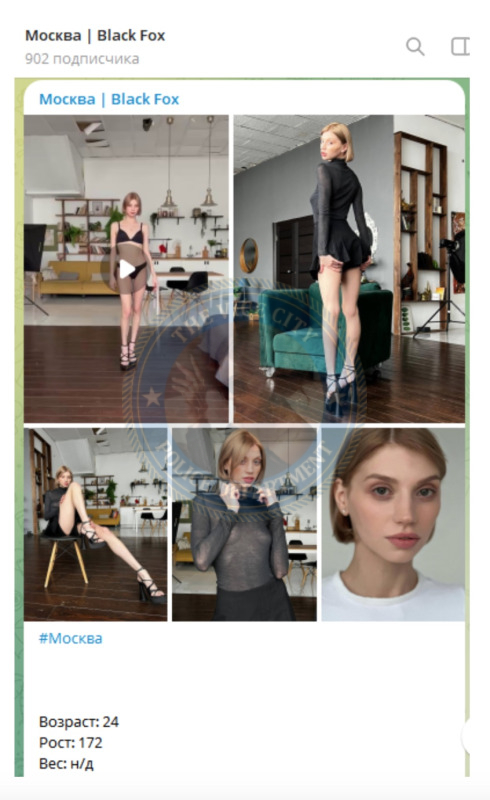Open Москва | Black Fox channel header
The image size is (490, 800).
point(95,36)
